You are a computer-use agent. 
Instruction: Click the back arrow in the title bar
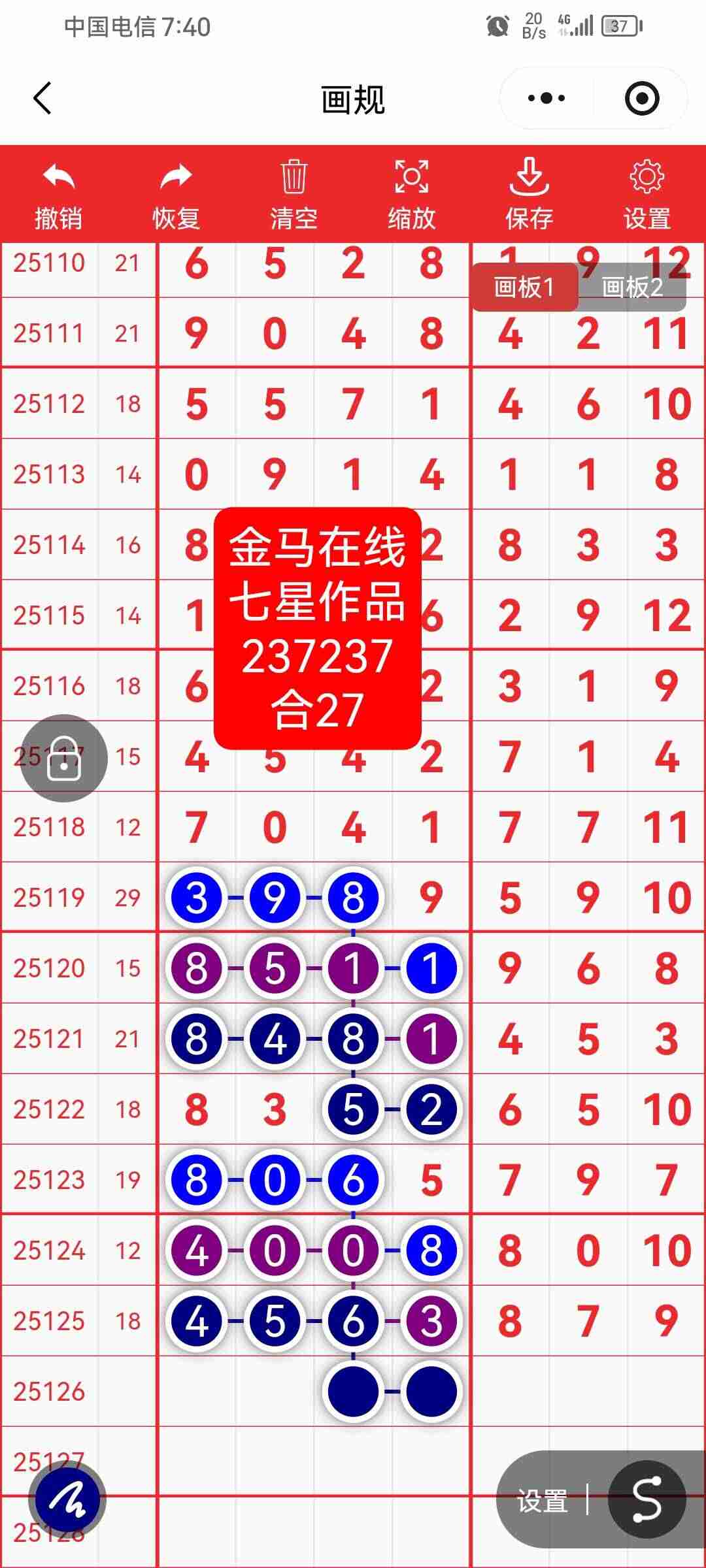click(41, 98)
